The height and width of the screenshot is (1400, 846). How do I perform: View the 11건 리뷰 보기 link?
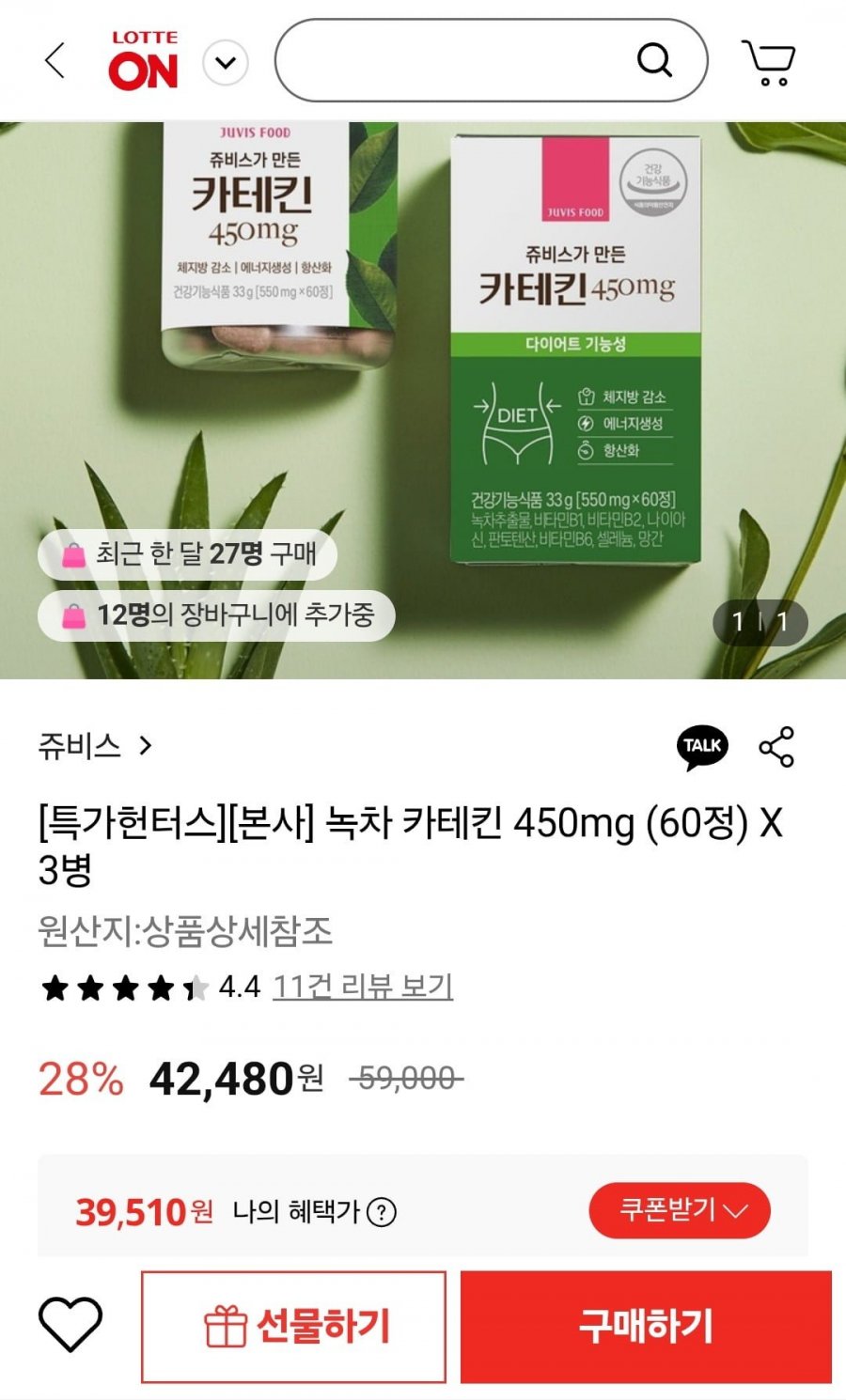pos(363,987)
